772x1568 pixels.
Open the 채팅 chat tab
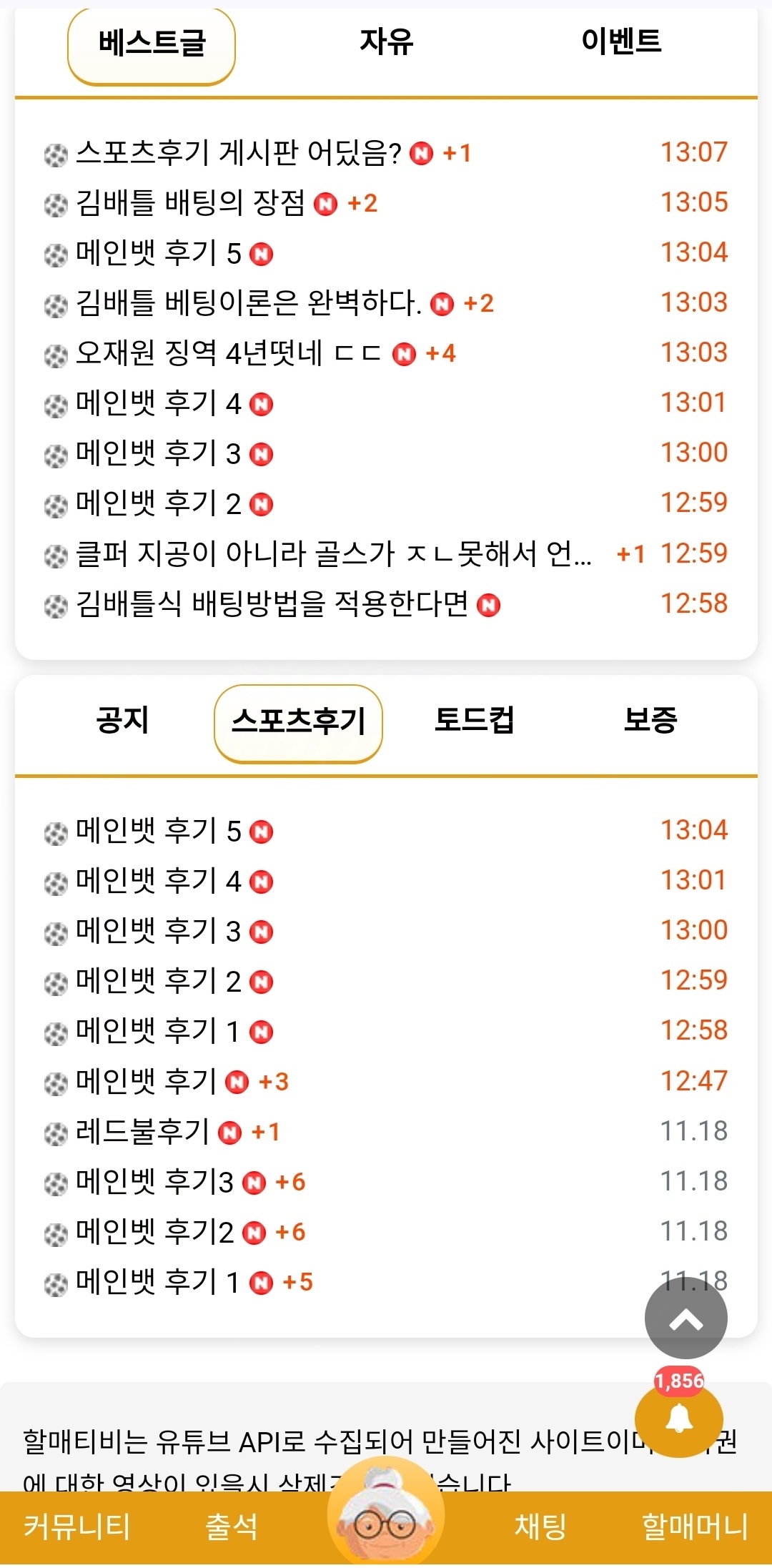(540, 1527)
